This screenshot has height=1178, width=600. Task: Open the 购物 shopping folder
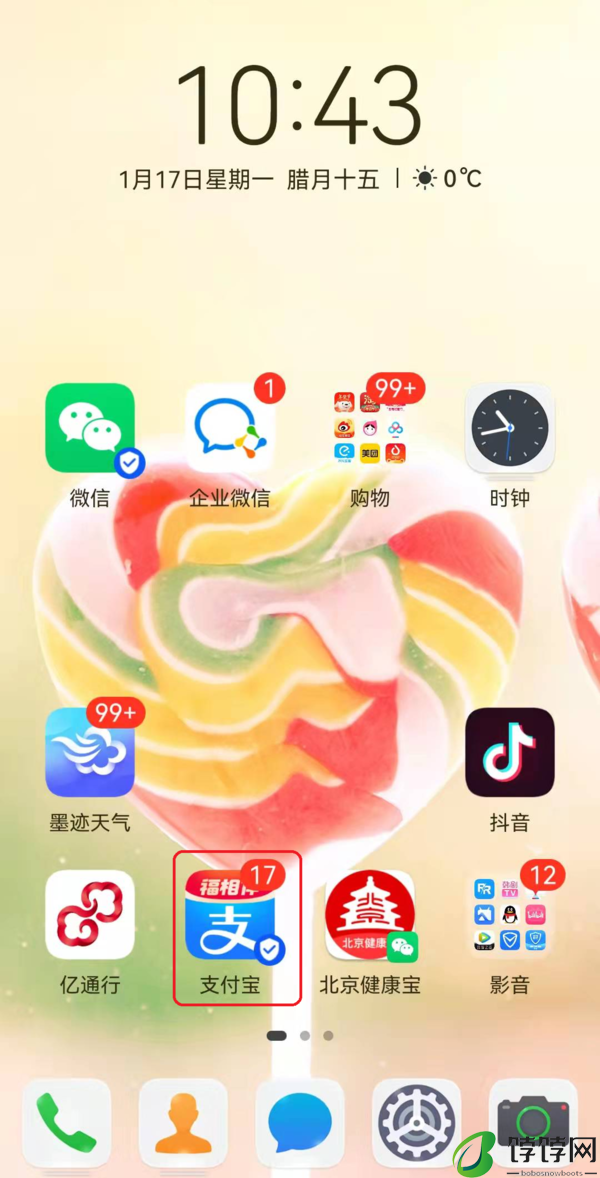tap(370, 428)
